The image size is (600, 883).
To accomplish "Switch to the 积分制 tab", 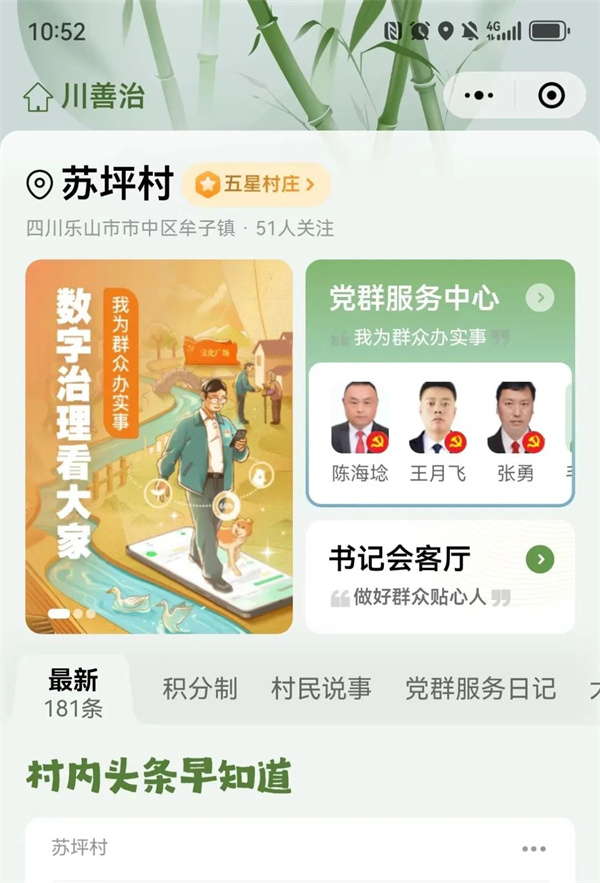I will (200, 688).
